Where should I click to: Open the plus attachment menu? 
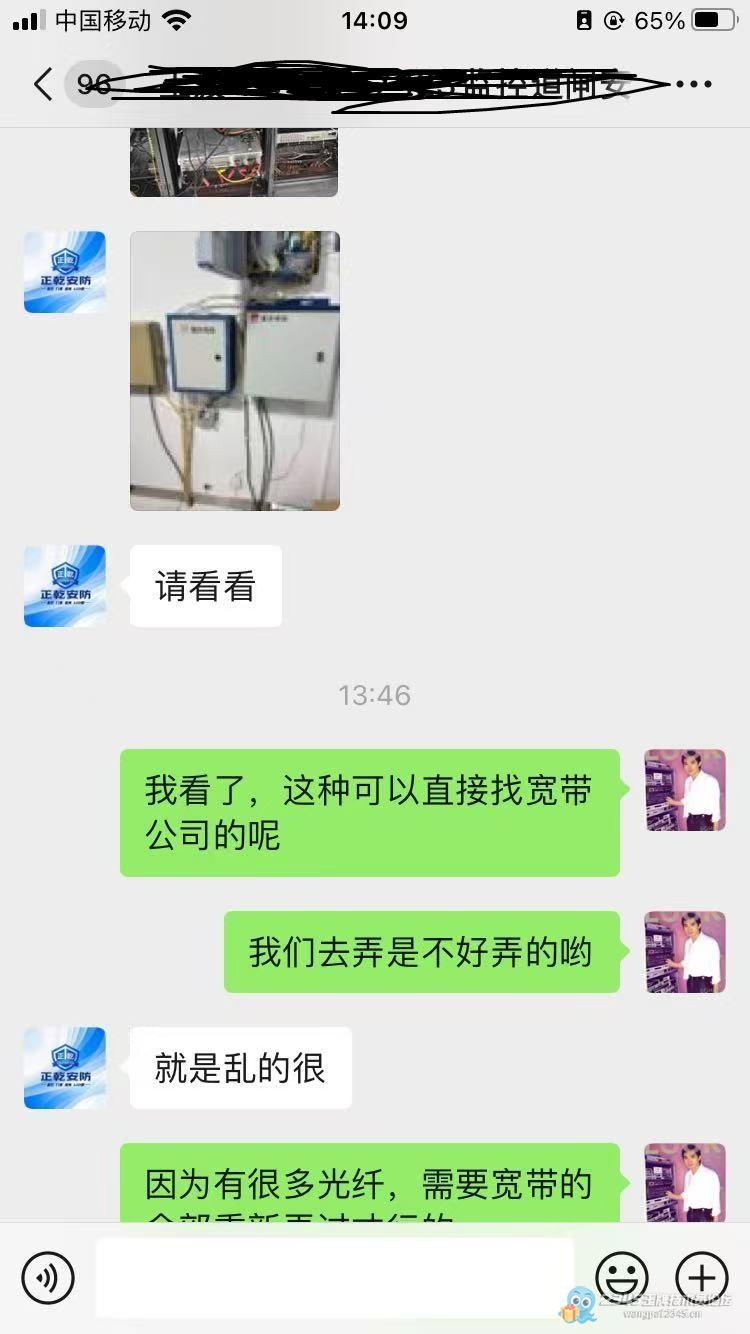coord(702,1277)
